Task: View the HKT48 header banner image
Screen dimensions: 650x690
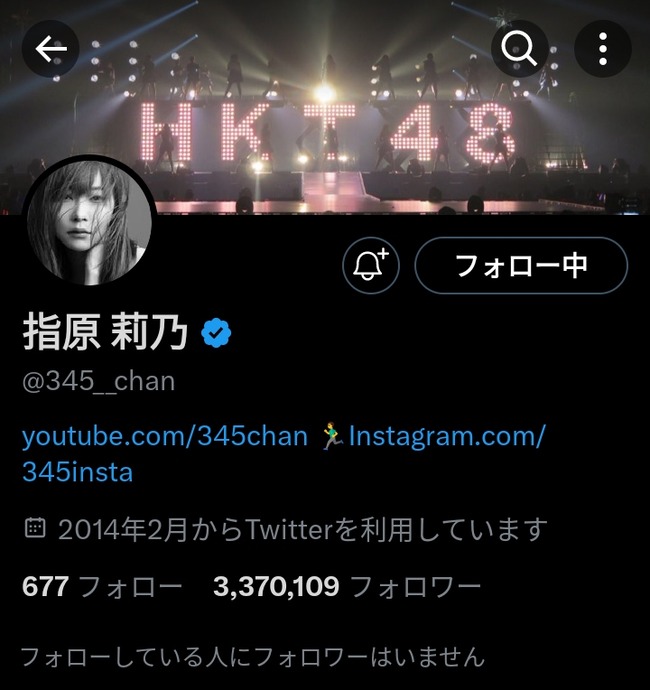Action: [330, 130]
